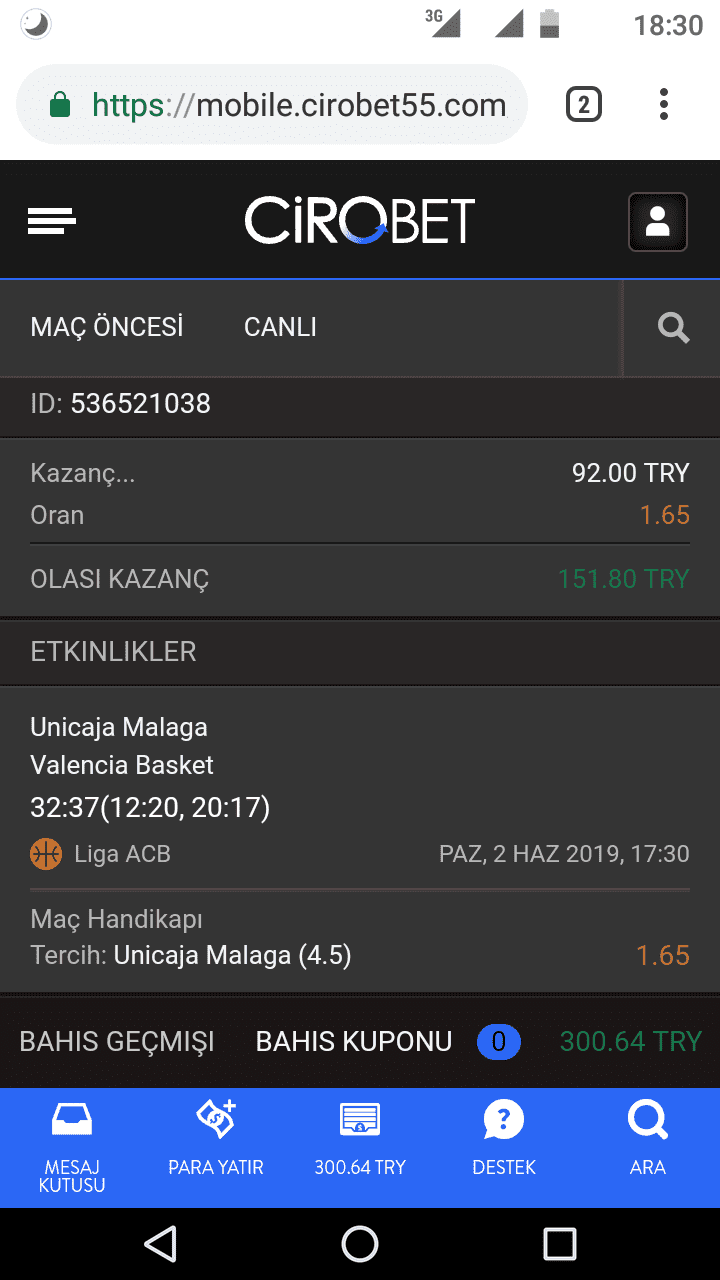Go to the system home screen
Image resolution: width=720 pixels, height=1280 pixels.
pos(360,1244)
